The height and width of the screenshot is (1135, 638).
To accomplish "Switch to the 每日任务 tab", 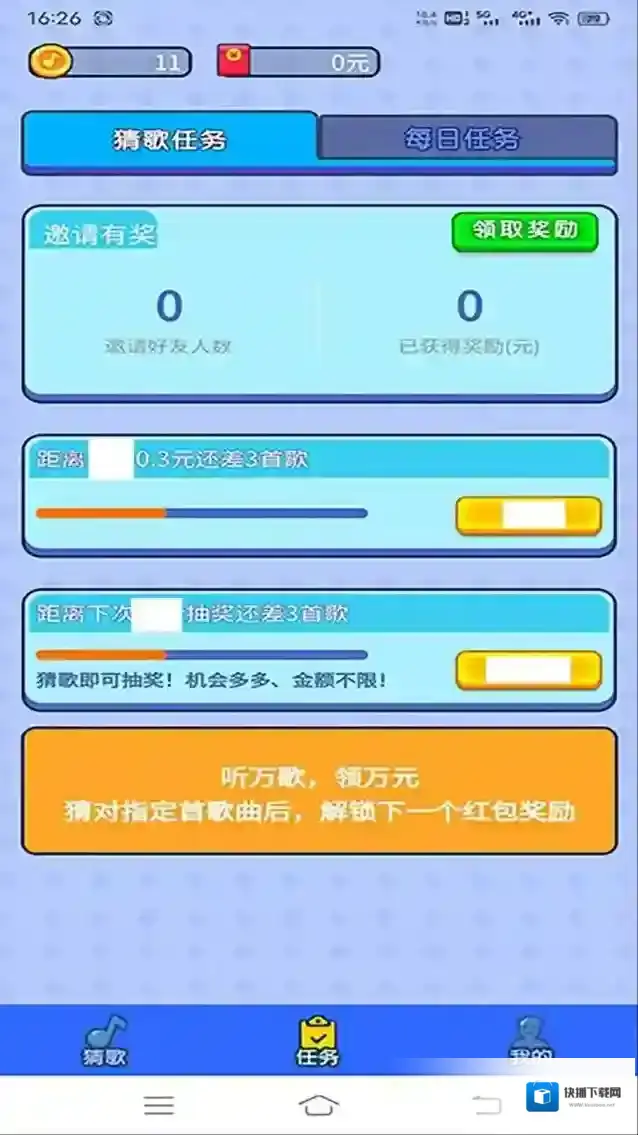I will 466,139.
